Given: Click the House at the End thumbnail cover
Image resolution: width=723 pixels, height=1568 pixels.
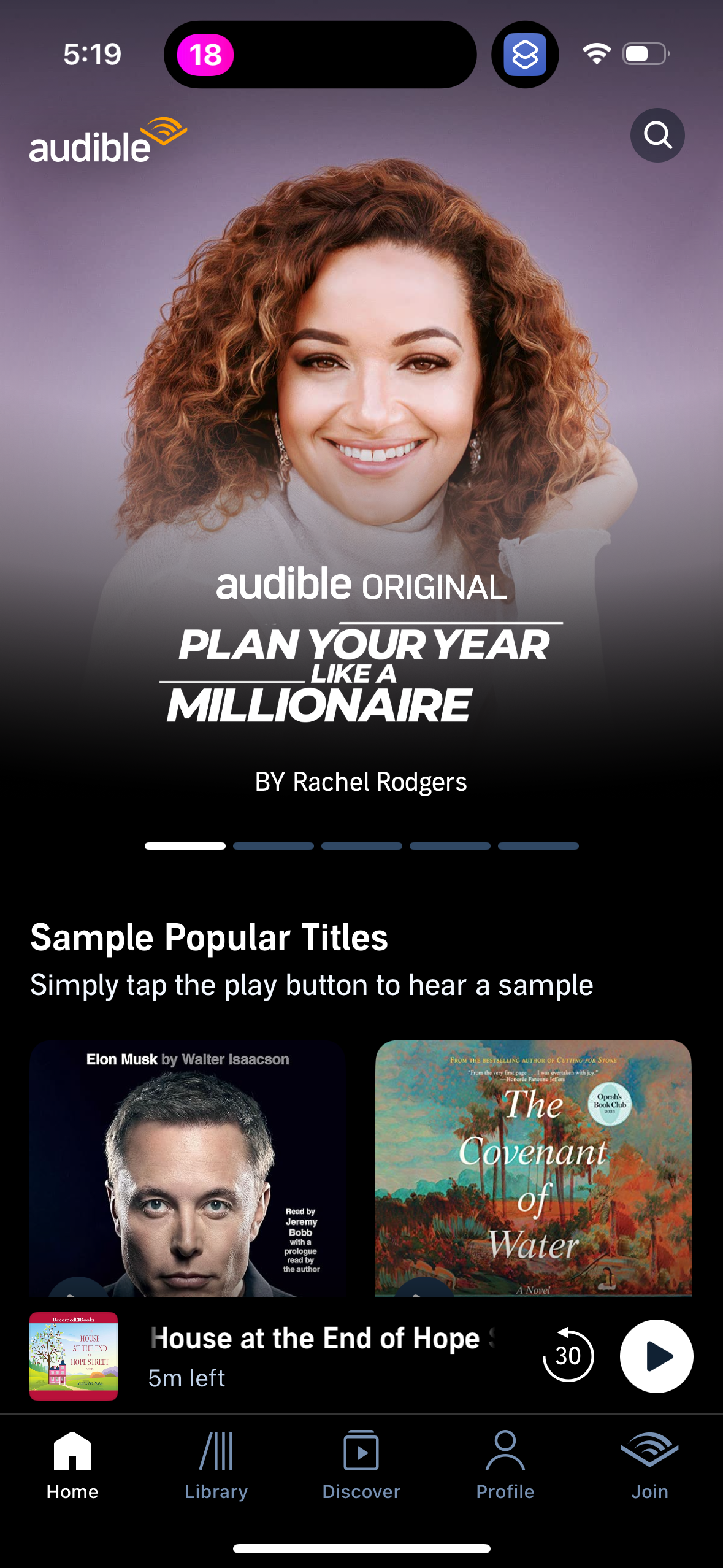Looking at the screenshot, I should pyautogui.click(x=74, y=1356).
